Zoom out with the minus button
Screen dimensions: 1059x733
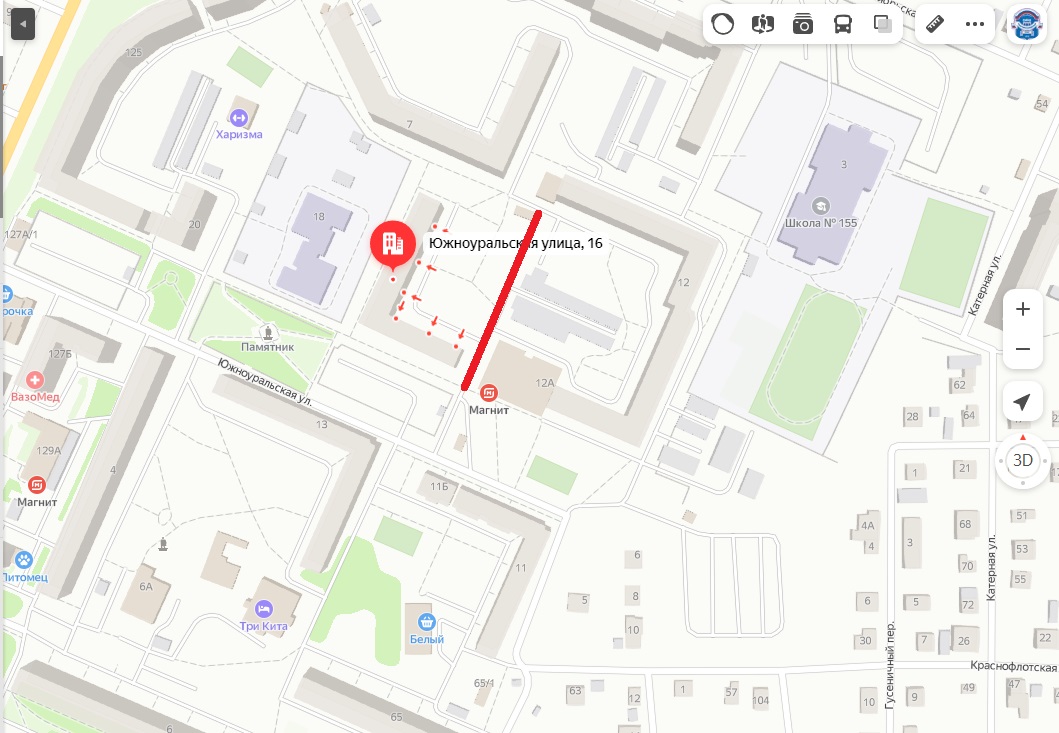1022,349
